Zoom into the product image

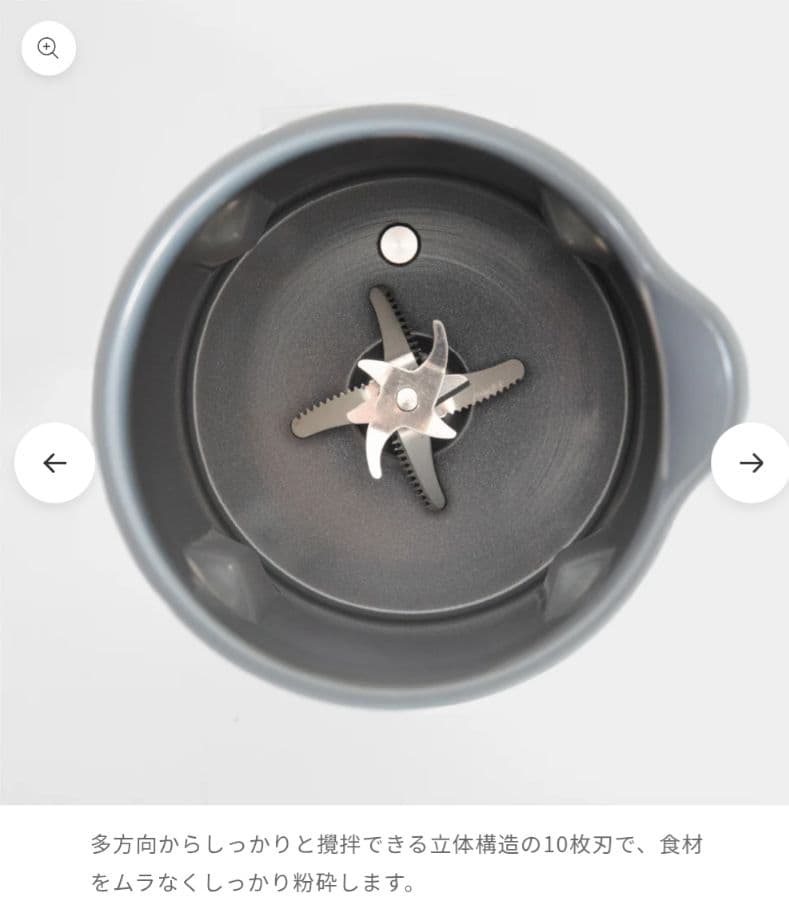click(x=48, y=48)
